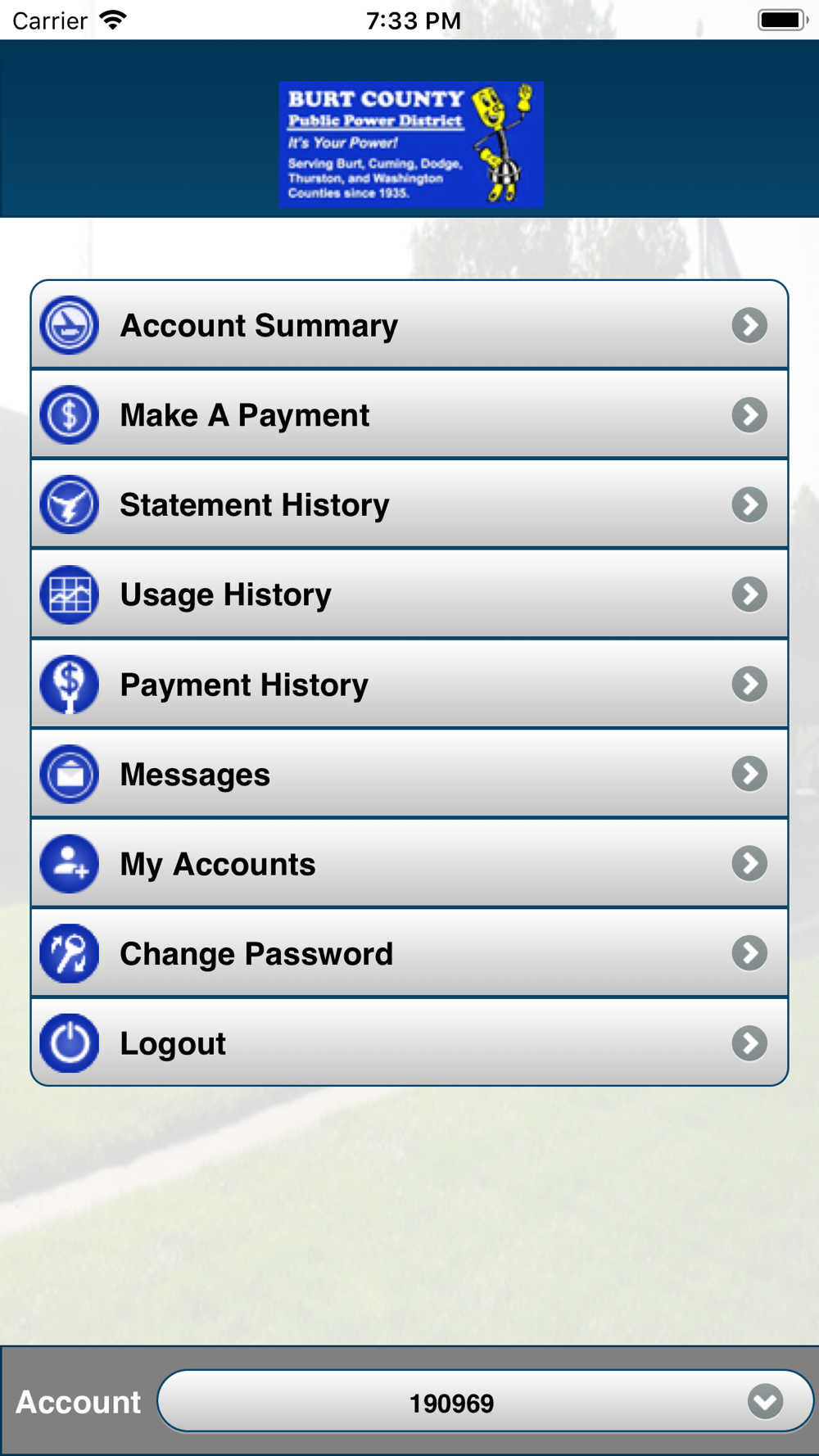
Task: Open Account Summary
Action: [x=409, y=325]
